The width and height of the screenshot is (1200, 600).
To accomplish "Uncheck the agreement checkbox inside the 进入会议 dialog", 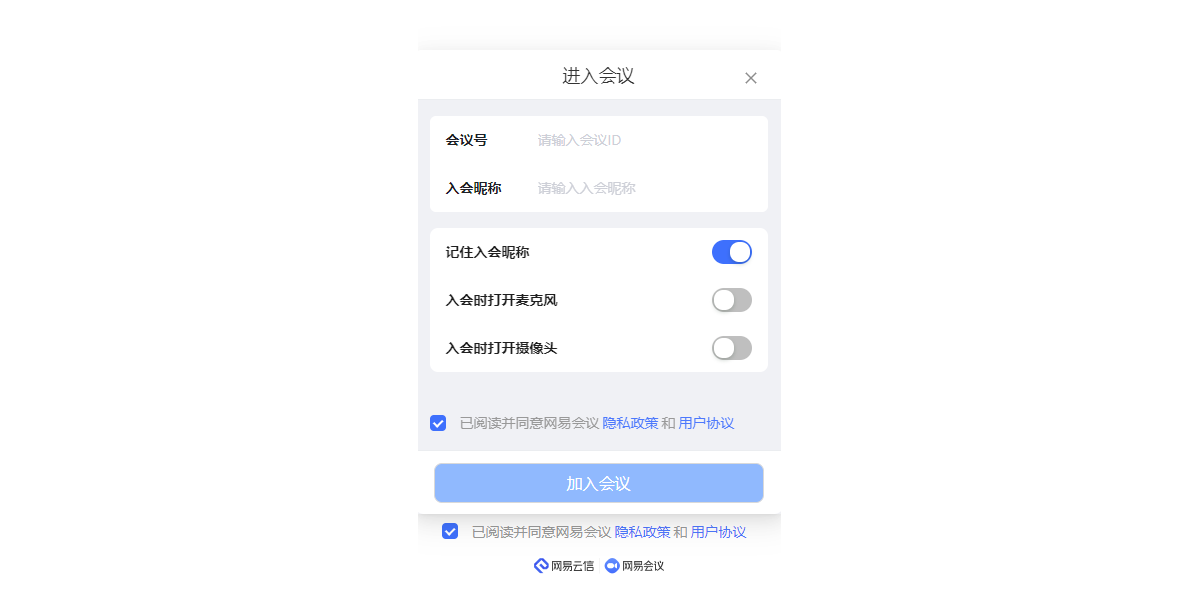I will tap(438, 423).
